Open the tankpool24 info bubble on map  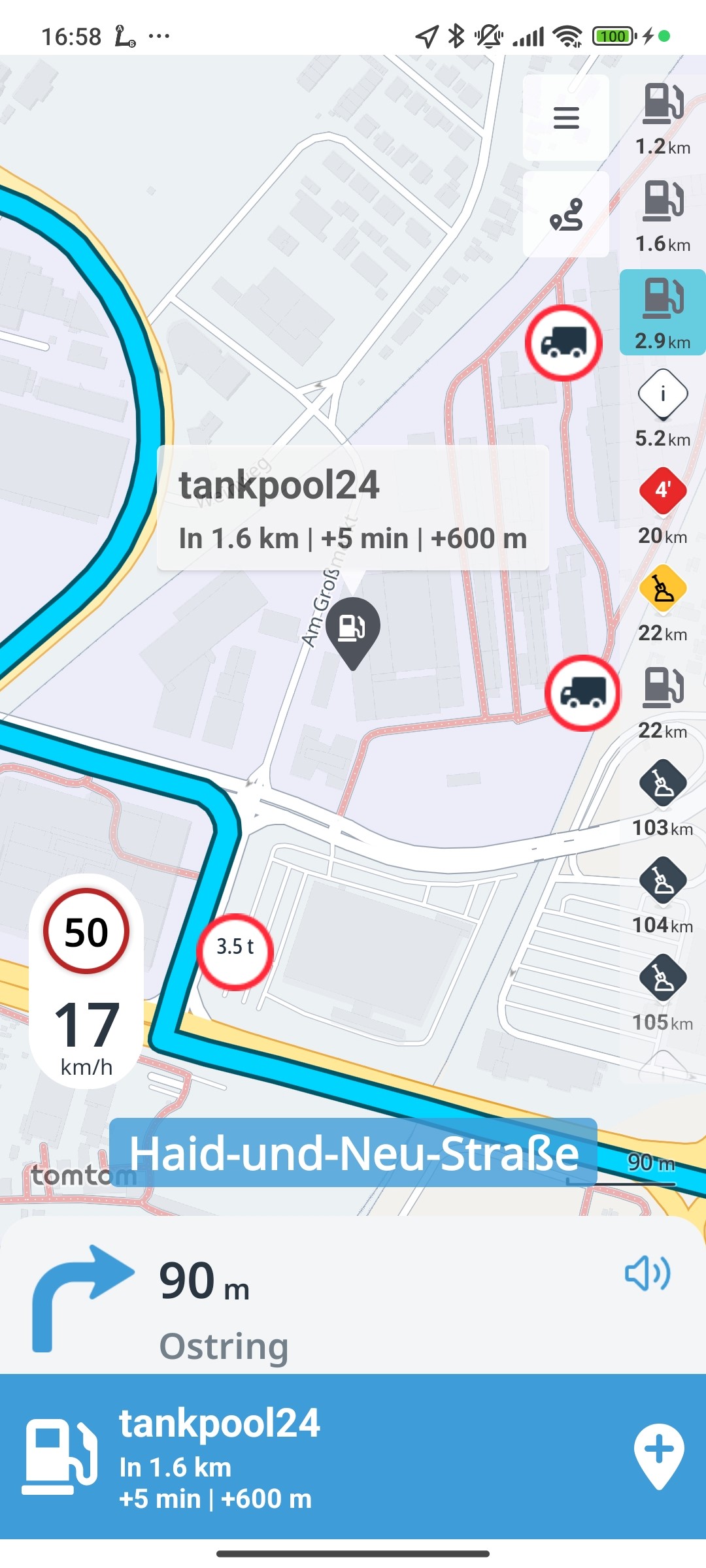(x=352, y=508)
